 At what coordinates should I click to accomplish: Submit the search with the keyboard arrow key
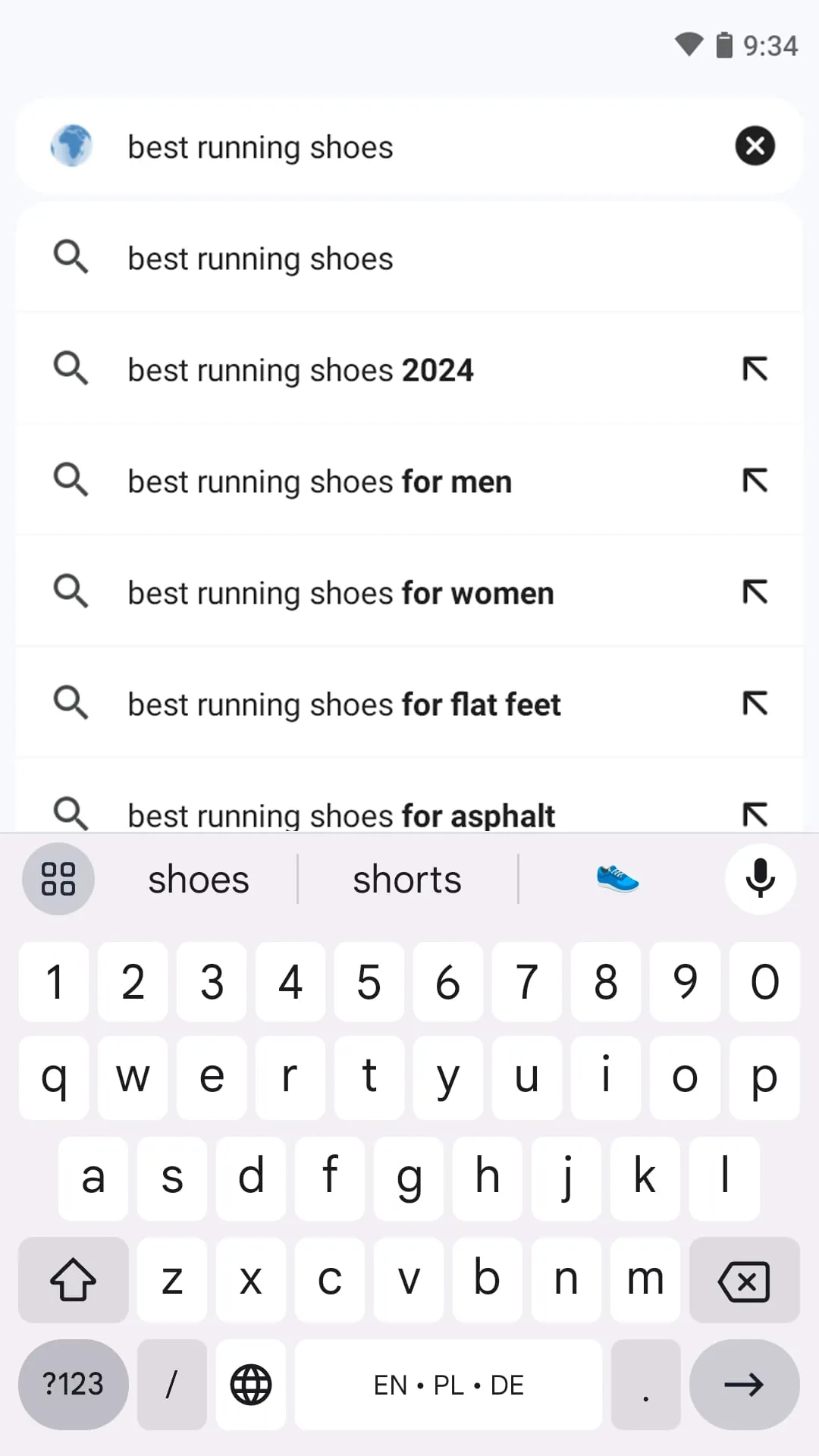[x=744, y=1385]
